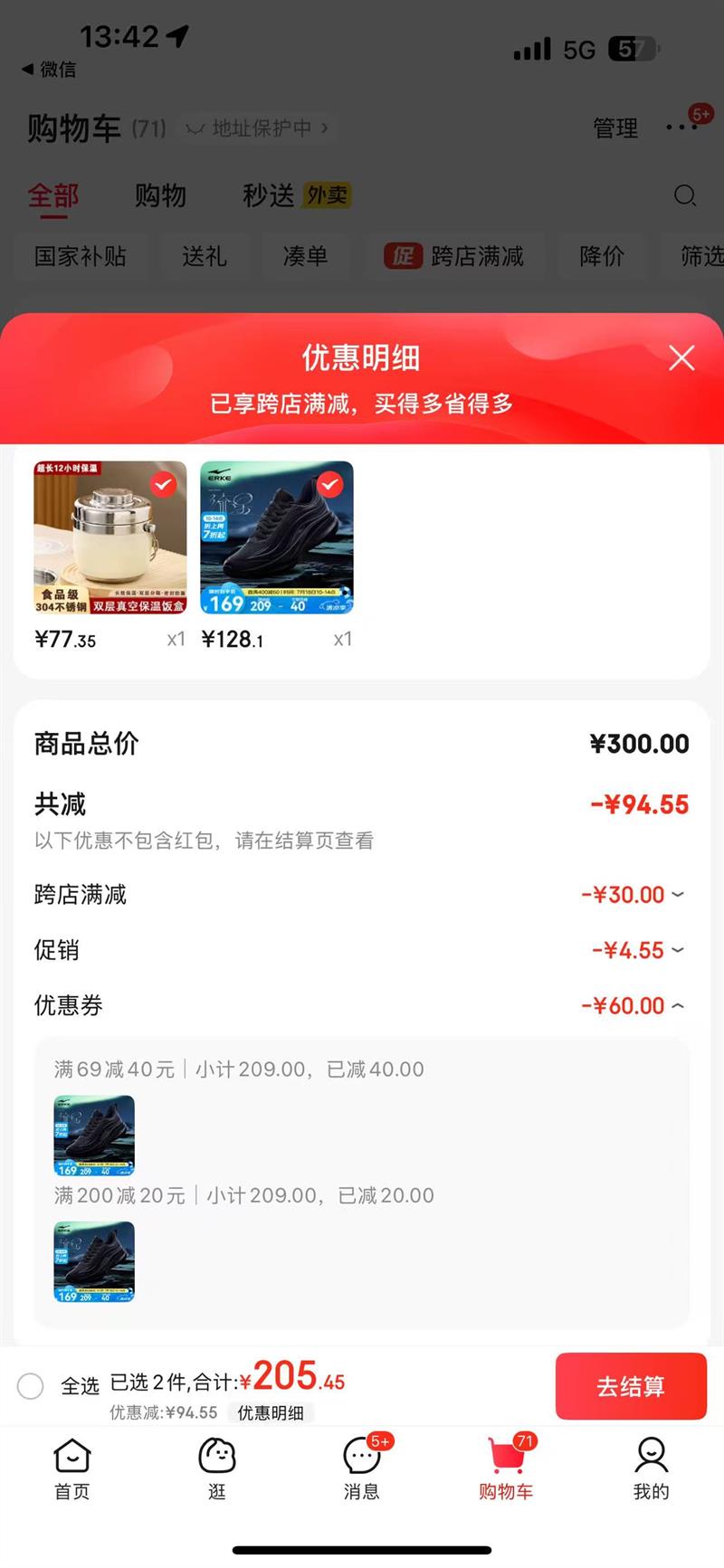Tap the 优惠明细 chip below the total
724x1568 pixels.
(270, 1412)
